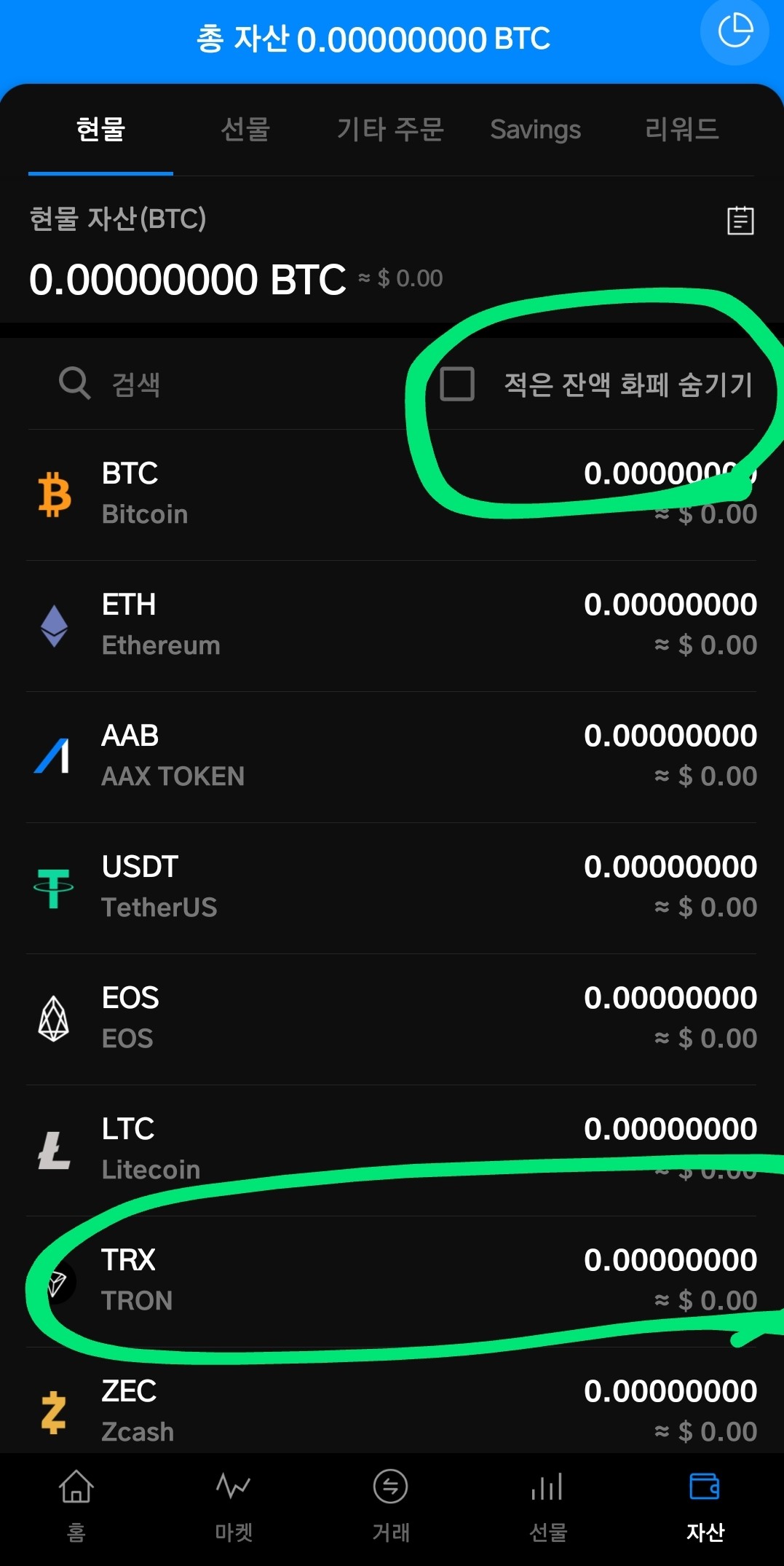Image resolution: width=784 pixels, height=1566 pixels.
Task: Open the asset pie chart icon
Action: tap(734, 31)
